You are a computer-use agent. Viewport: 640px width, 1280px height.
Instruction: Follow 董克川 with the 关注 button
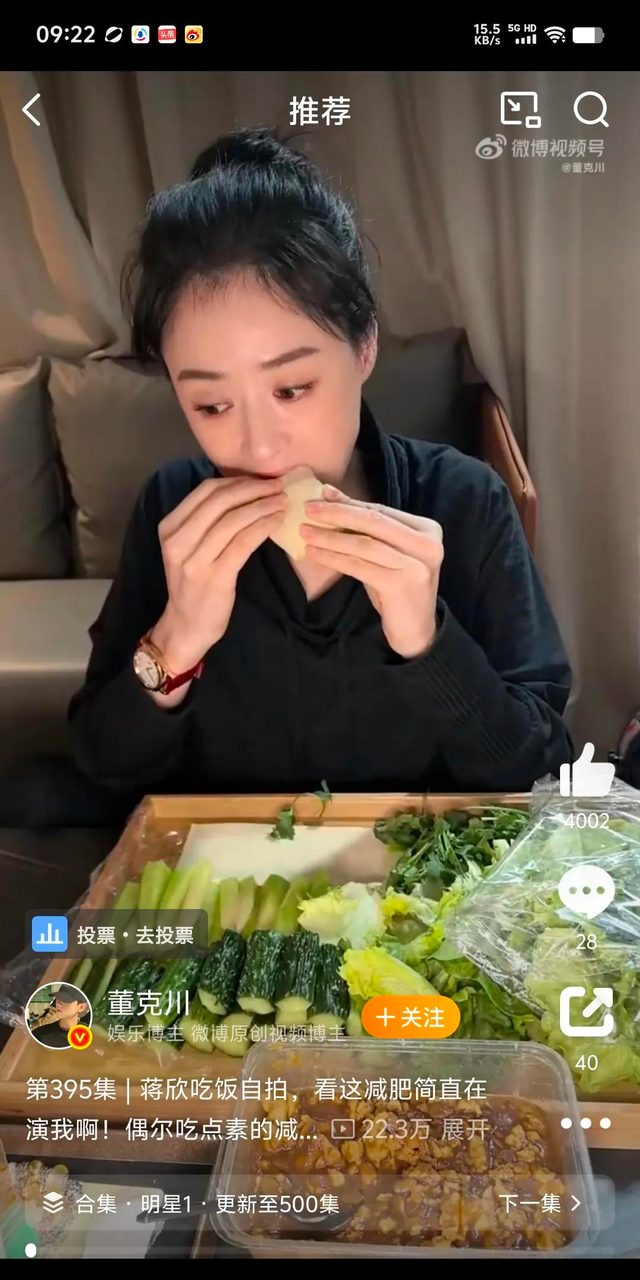coord(411,1017)
